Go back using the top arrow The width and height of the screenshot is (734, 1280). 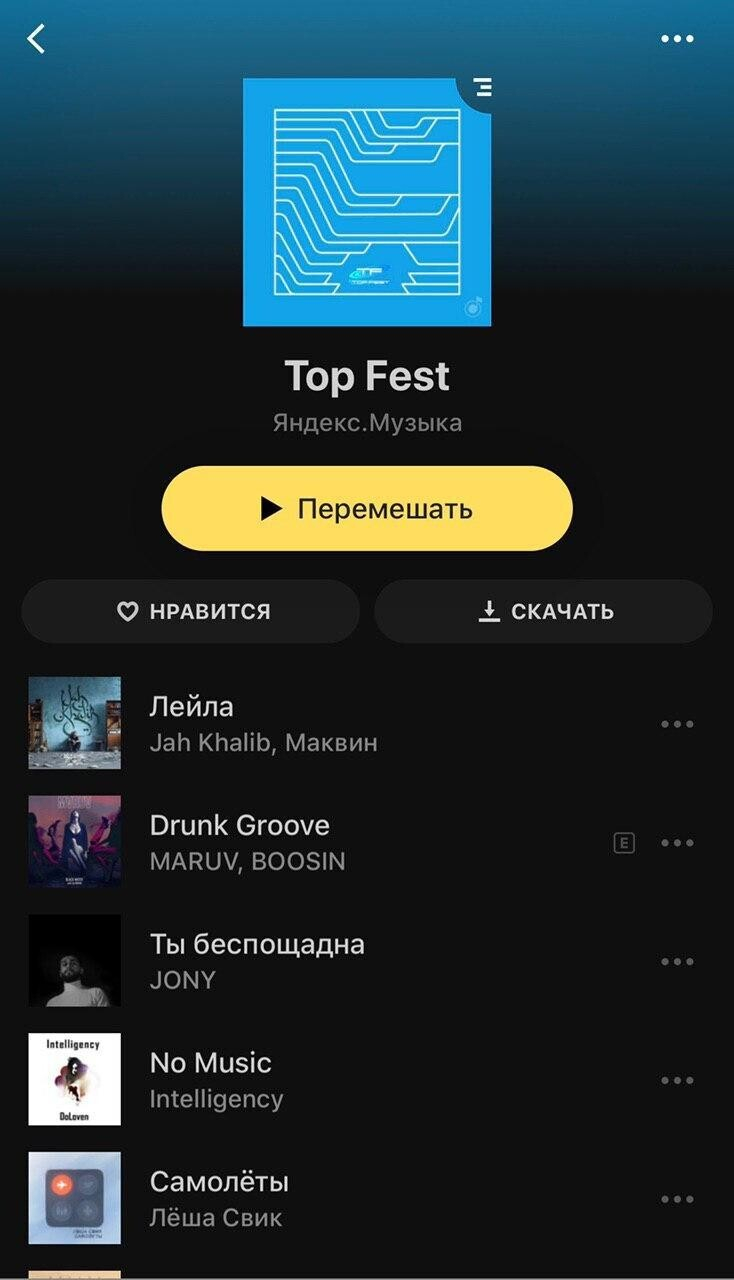click(37, 39)
